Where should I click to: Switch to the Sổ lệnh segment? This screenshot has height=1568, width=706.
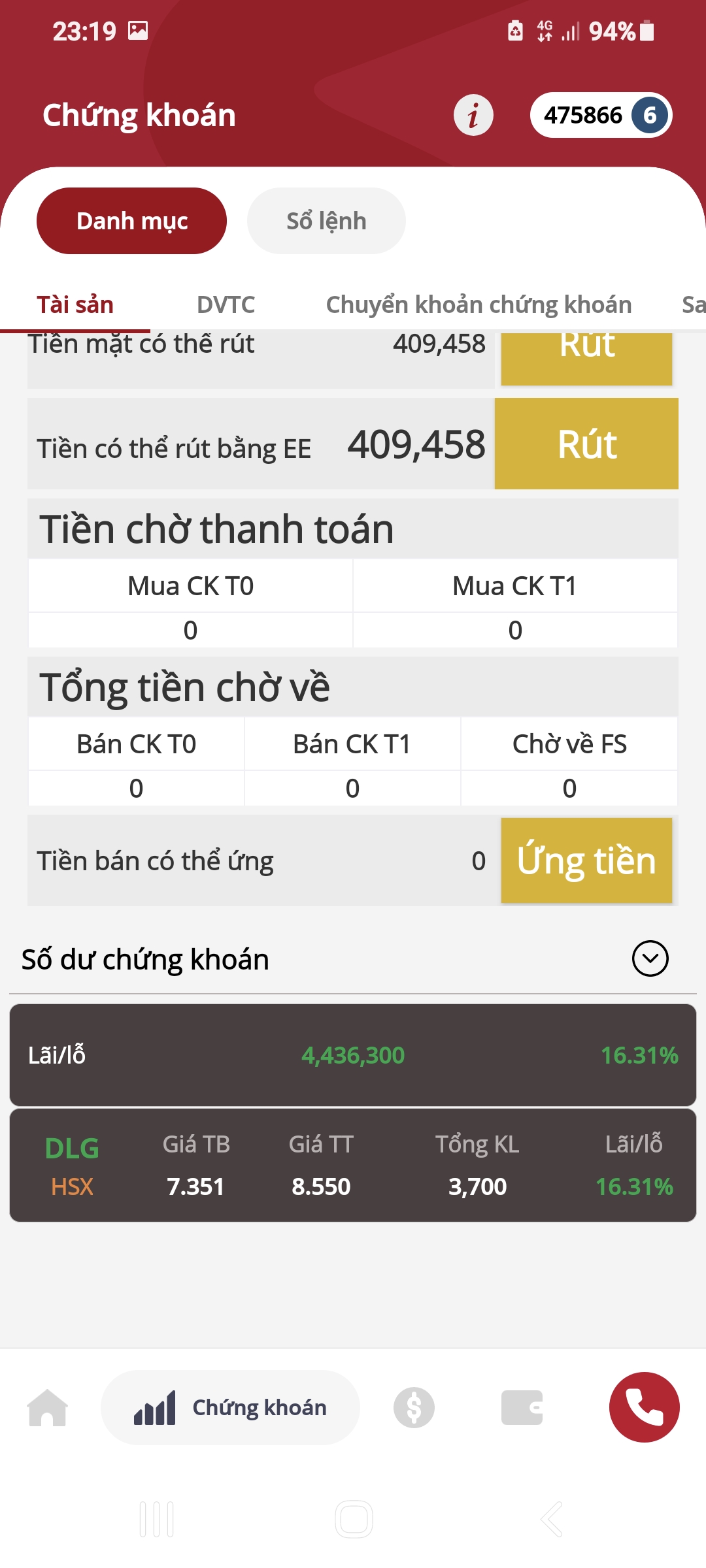click(x=326, y=221)
